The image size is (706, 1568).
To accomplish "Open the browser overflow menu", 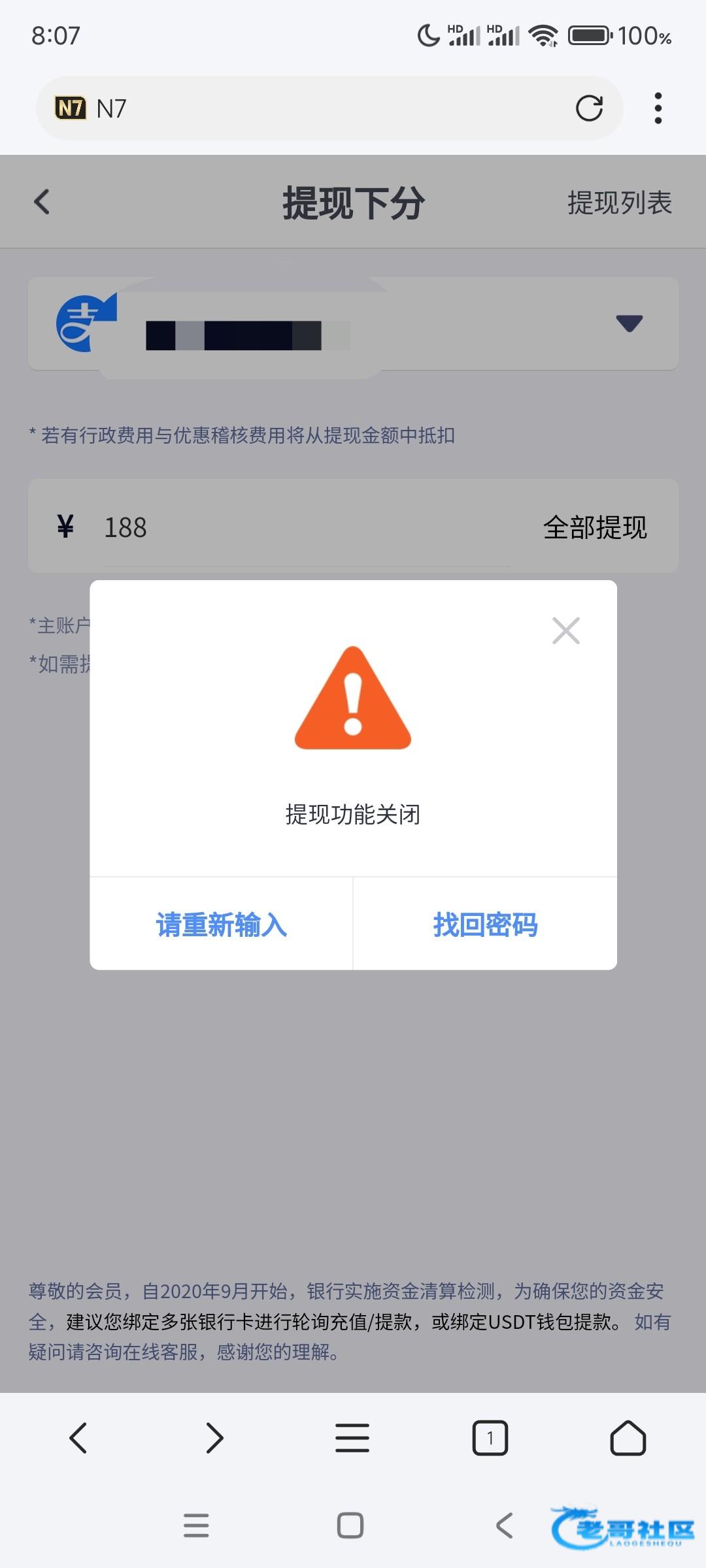I will click(658, 108).
